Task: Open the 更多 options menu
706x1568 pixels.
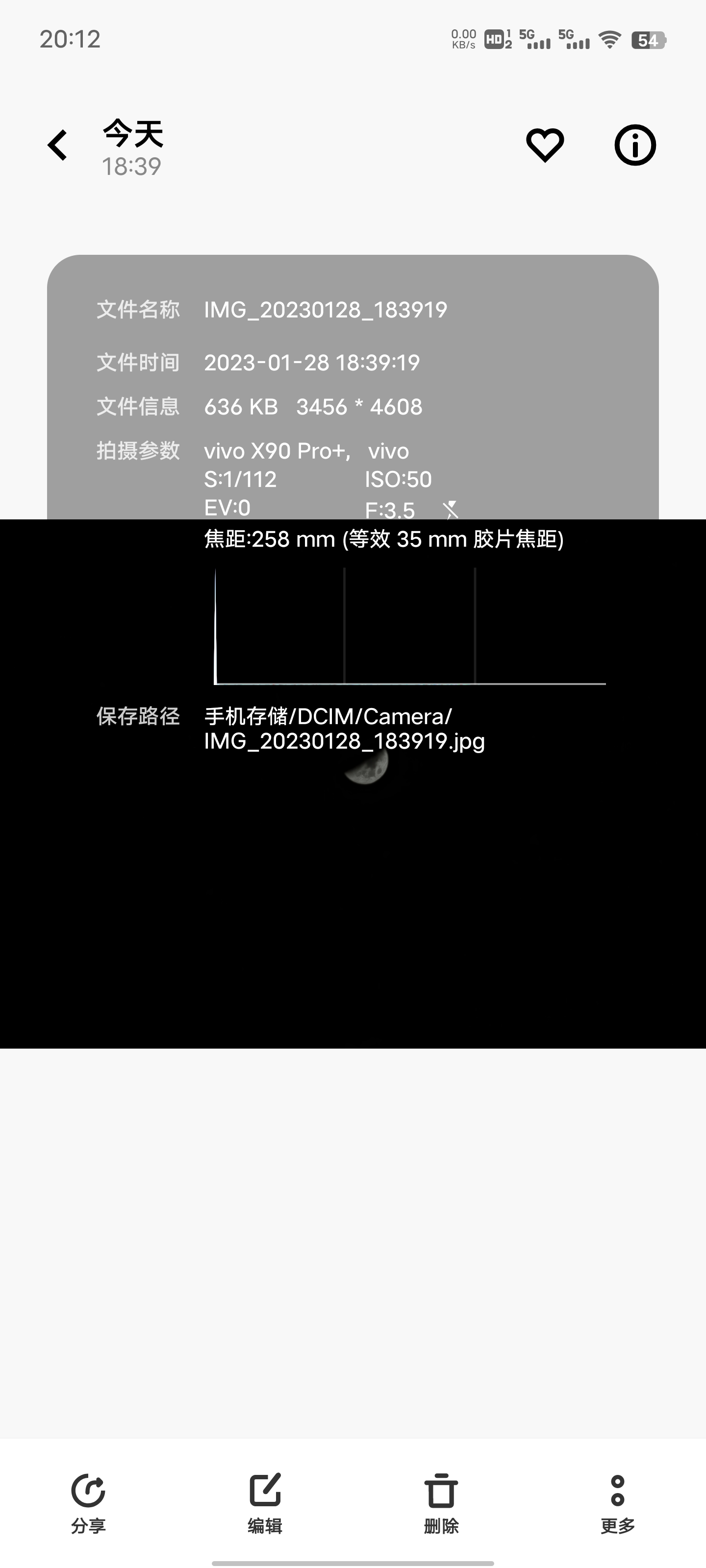Action: pos(617,1501)
